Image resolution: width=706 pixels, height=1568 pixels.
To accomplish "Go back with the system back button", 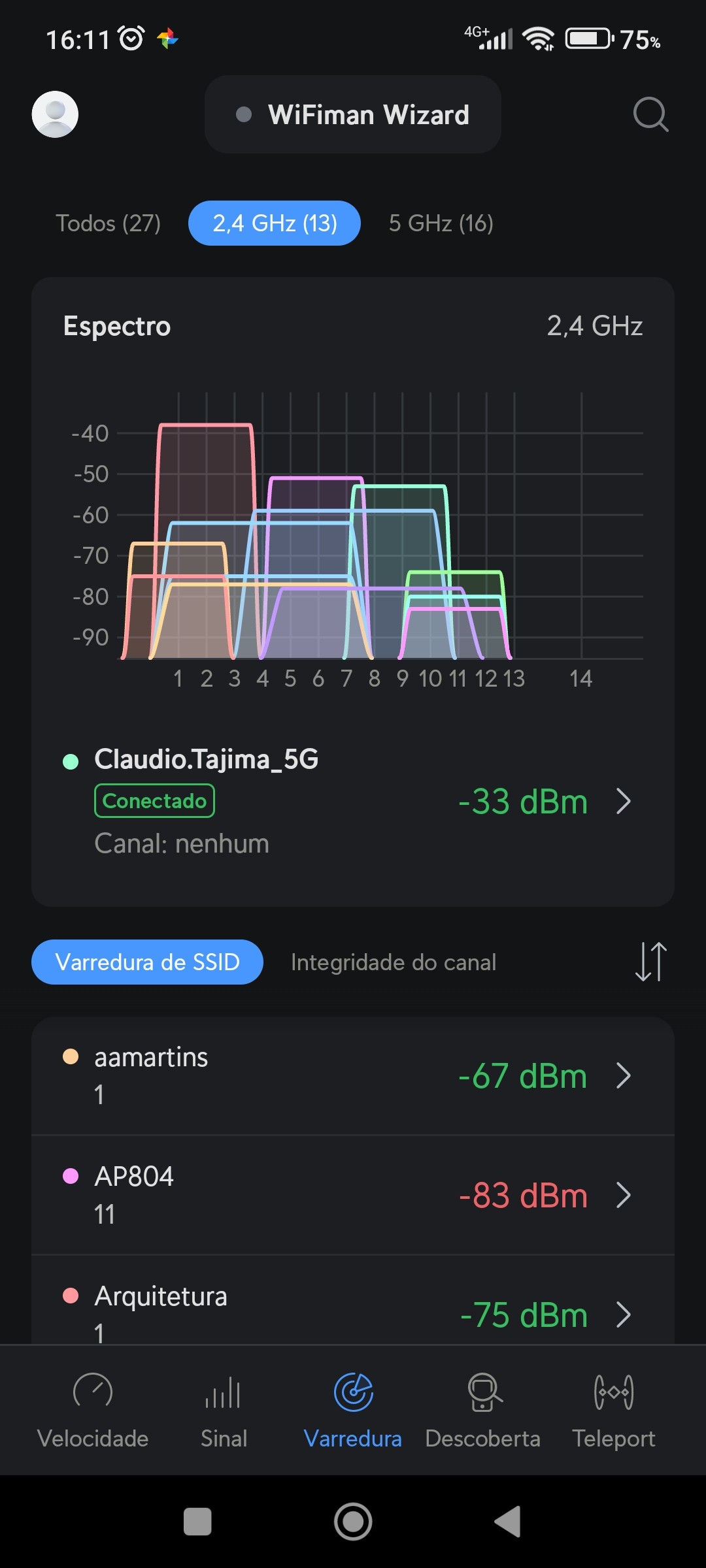I will pyautogui.click(x=509, y=1522).
